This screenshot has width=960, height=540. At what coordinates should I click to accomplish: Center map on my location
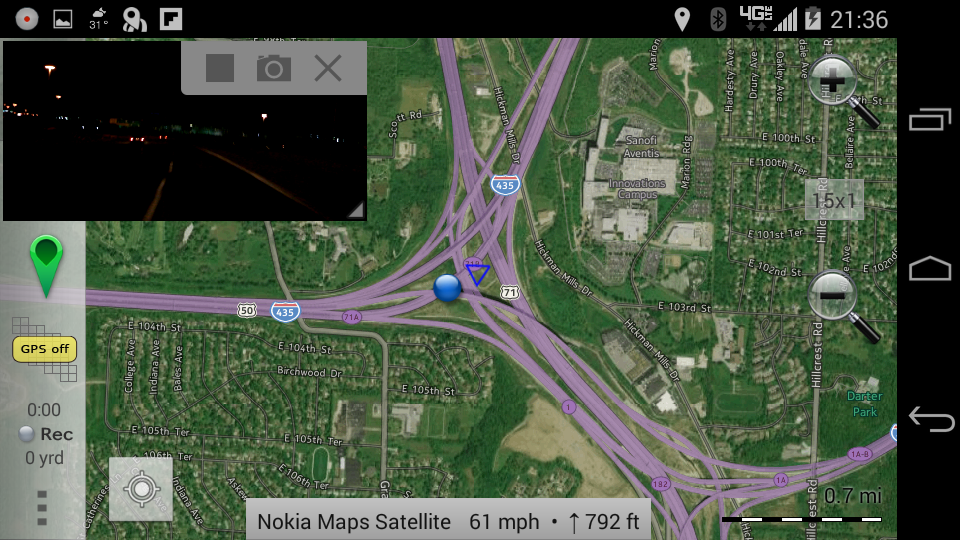141,489
